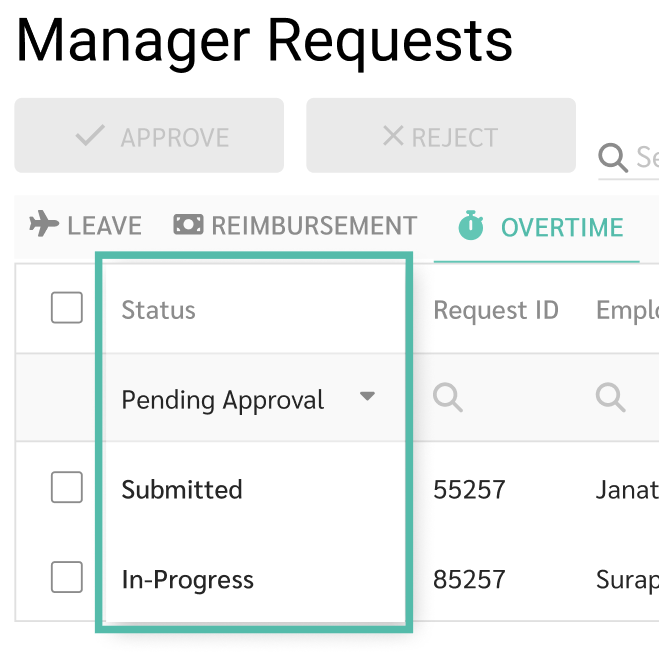
Task: Open the Submitted request row 55257
Action: pos(469,489)
